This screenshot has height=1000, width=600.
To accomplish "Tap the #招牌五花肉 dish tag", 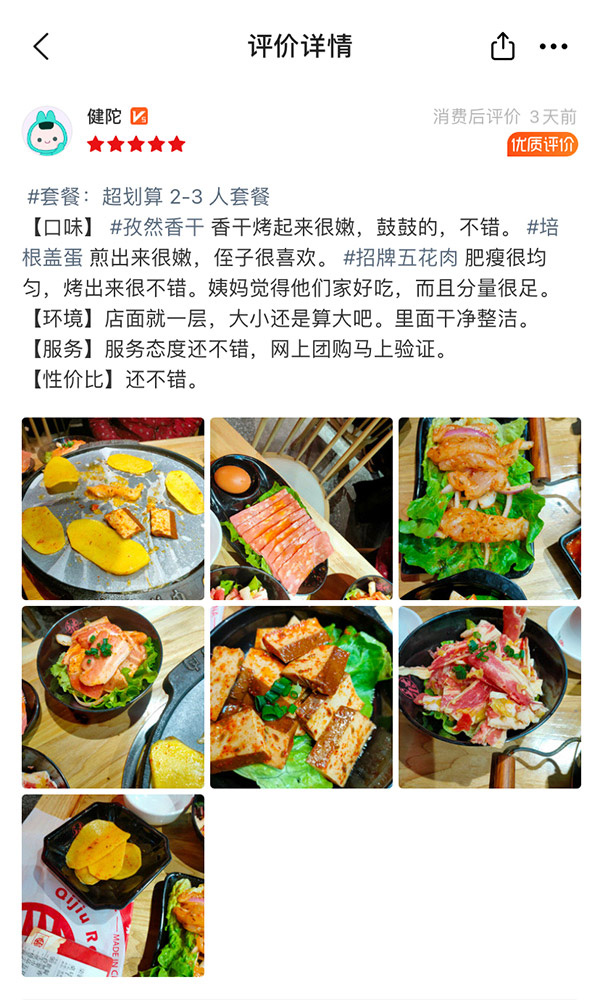I will coord(400,258).
